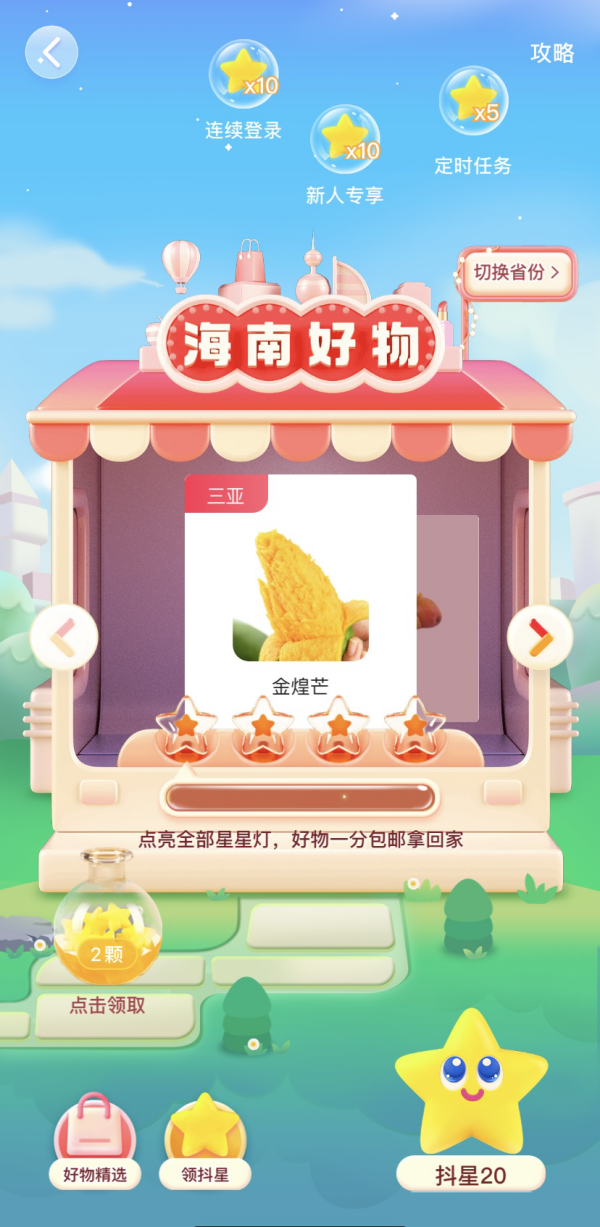The image size is (600, 1227).
Task: View the 抖星20 star balance
Action: coord(471,1175)
